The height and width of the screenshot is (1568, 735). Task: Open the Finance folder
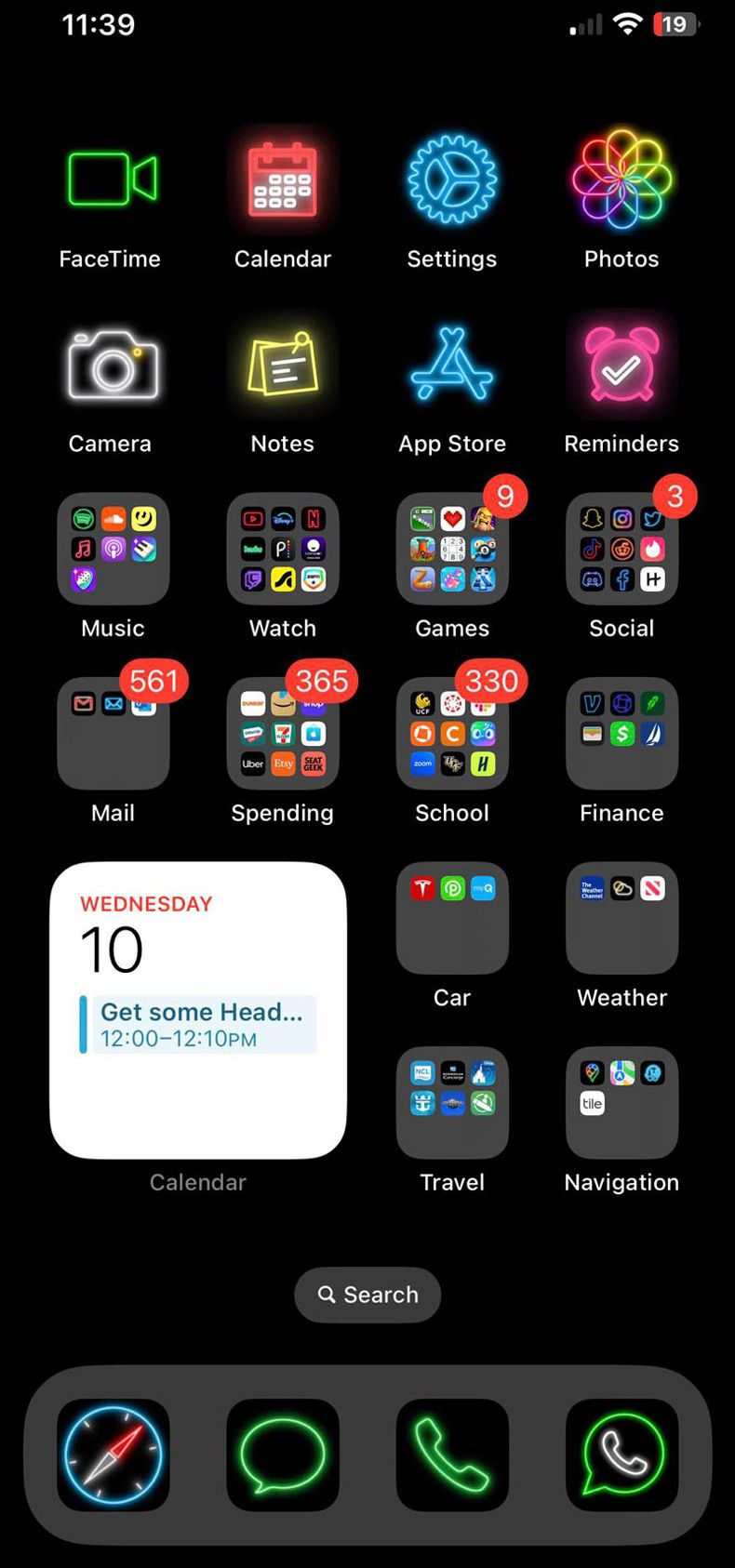621,734
